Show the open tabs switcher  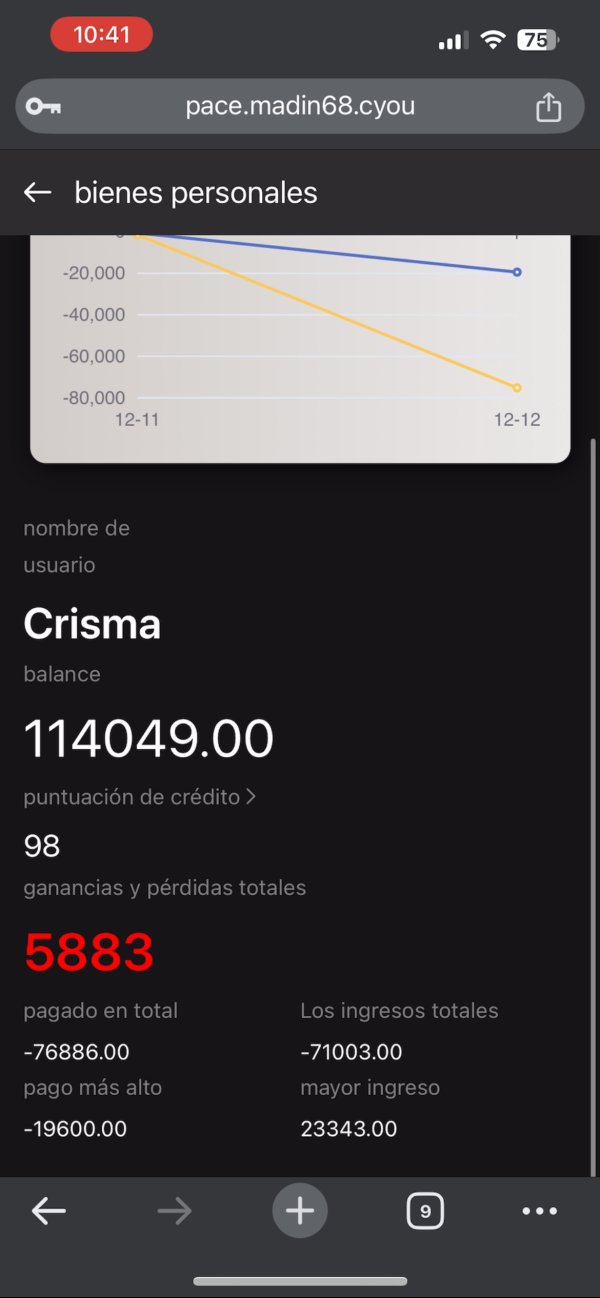point(425,1212)
